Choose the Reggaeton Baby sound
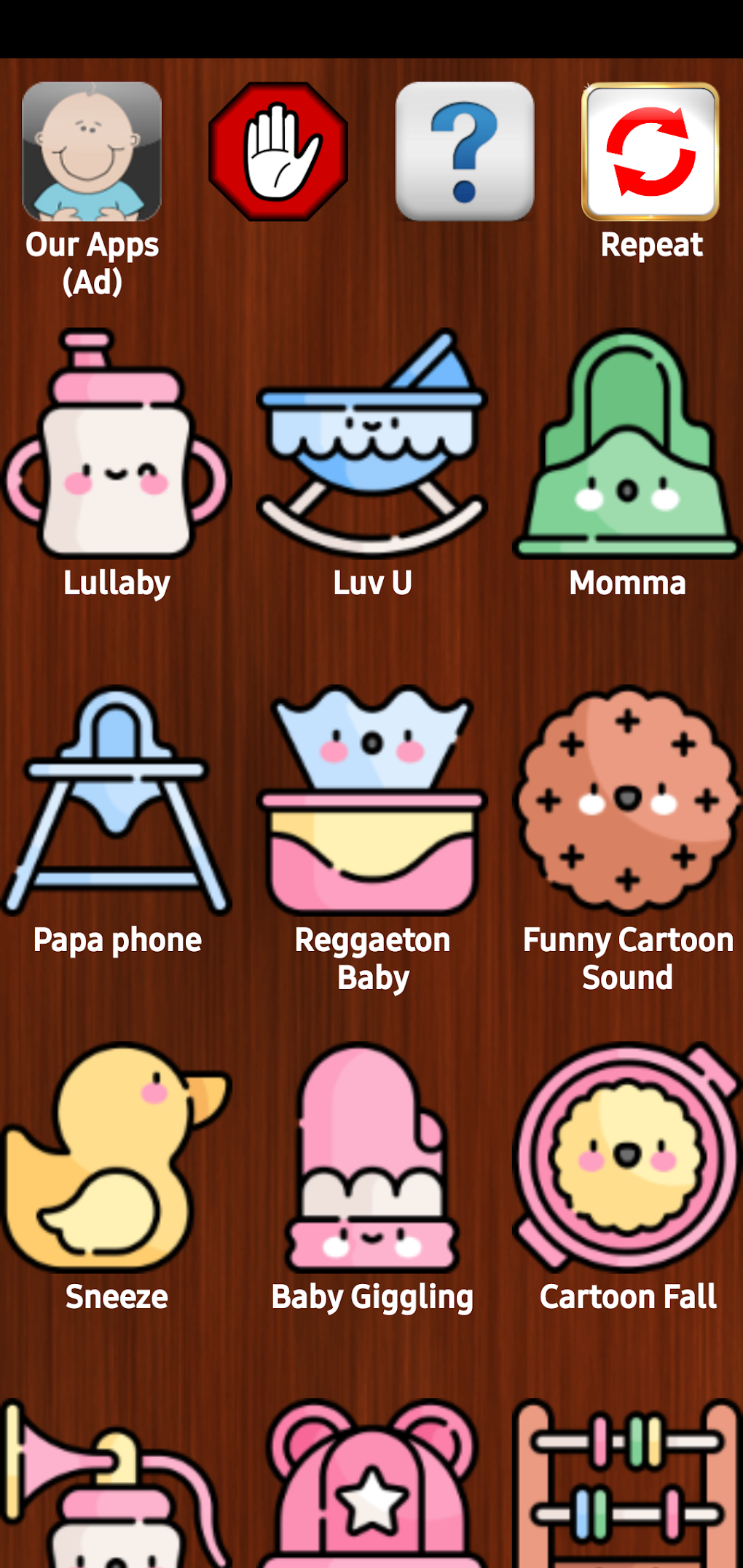Image resolution: width=743 pixels, height=1568 pixels. pos(372,801)
